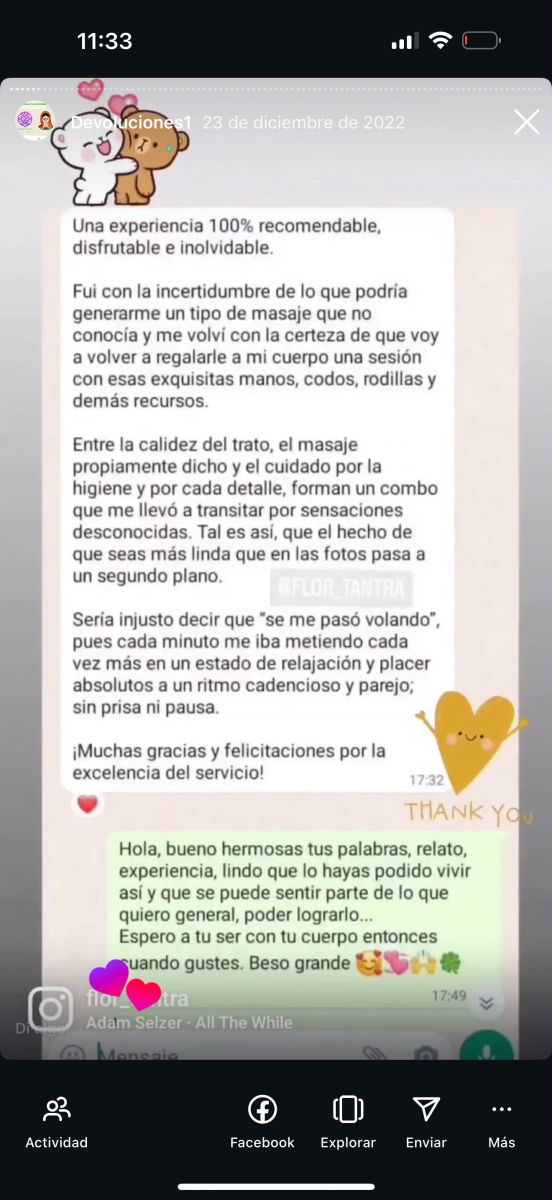Open the Más options menu
This screenshot has width=552, height=1200.
(502, 1121)
